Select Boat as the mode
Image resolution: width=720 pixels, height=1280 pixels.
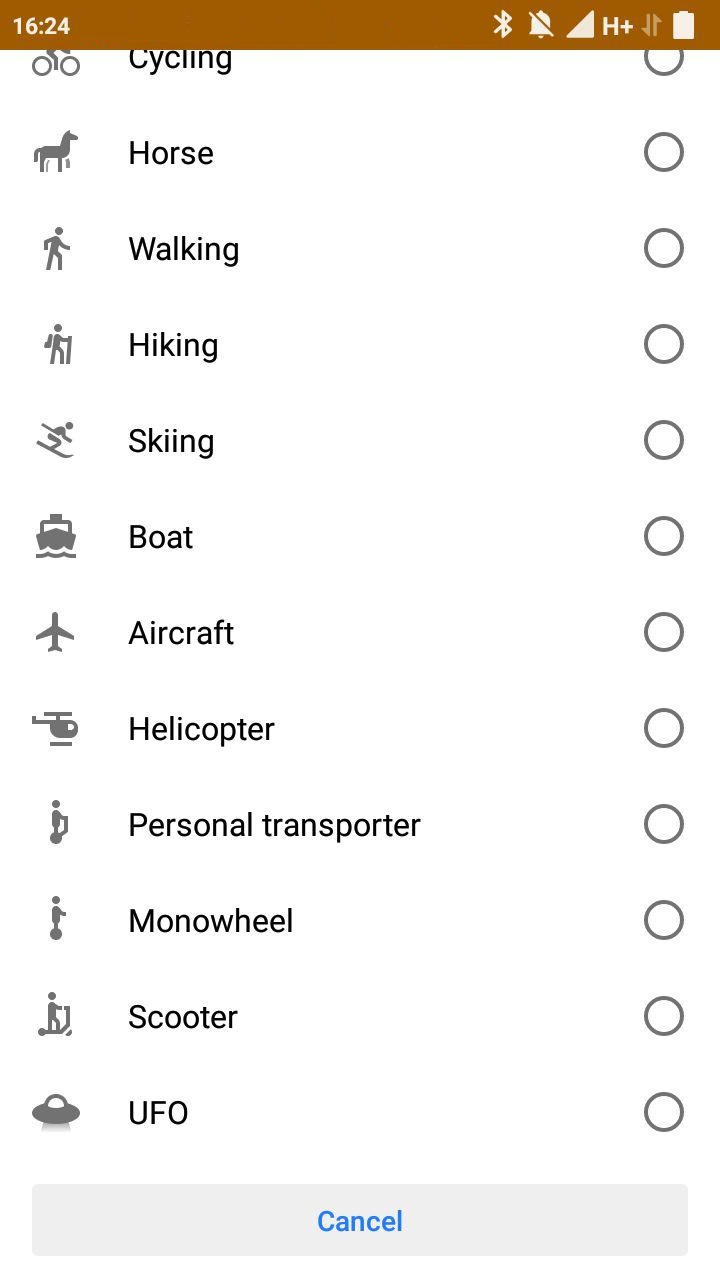(663, 537)
